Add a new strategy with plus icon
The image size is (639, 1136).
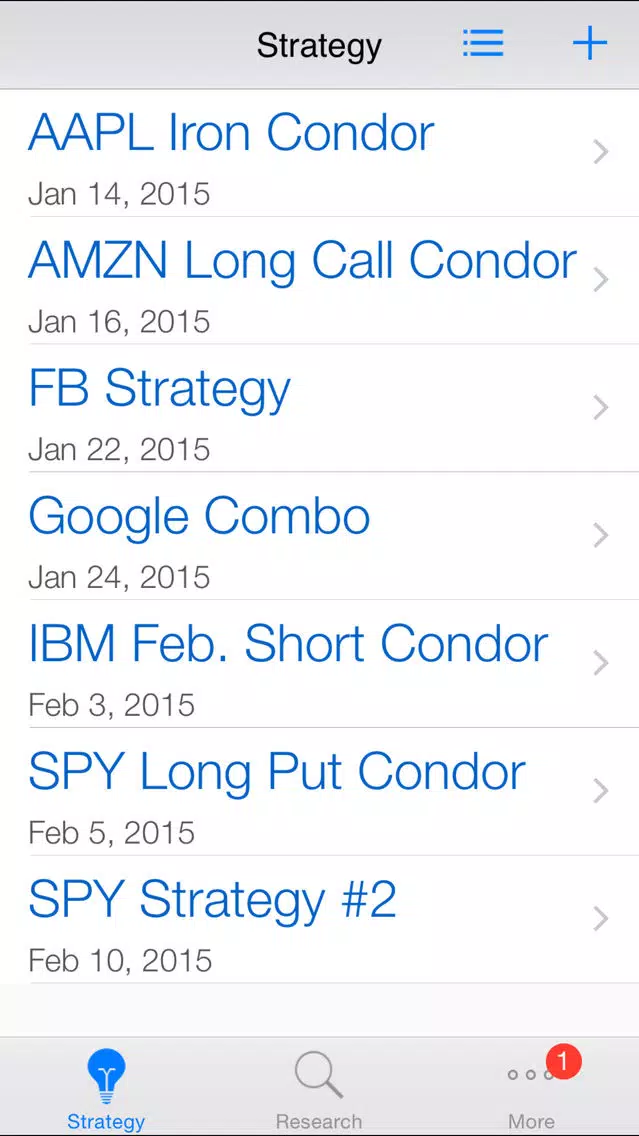tap(590, 43)
